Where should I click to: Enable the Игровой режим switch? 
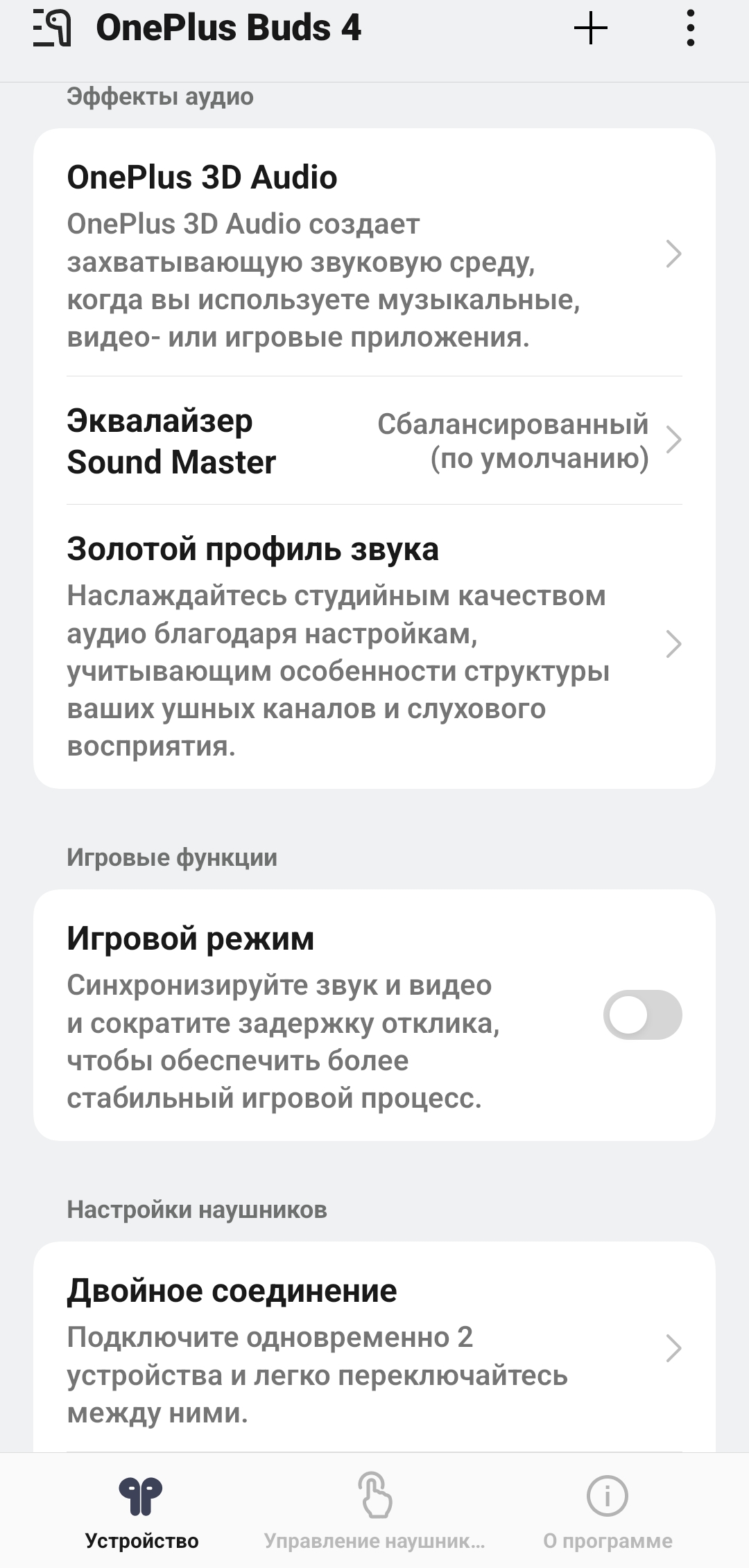pyautogui.click(x=642, y=1015)
